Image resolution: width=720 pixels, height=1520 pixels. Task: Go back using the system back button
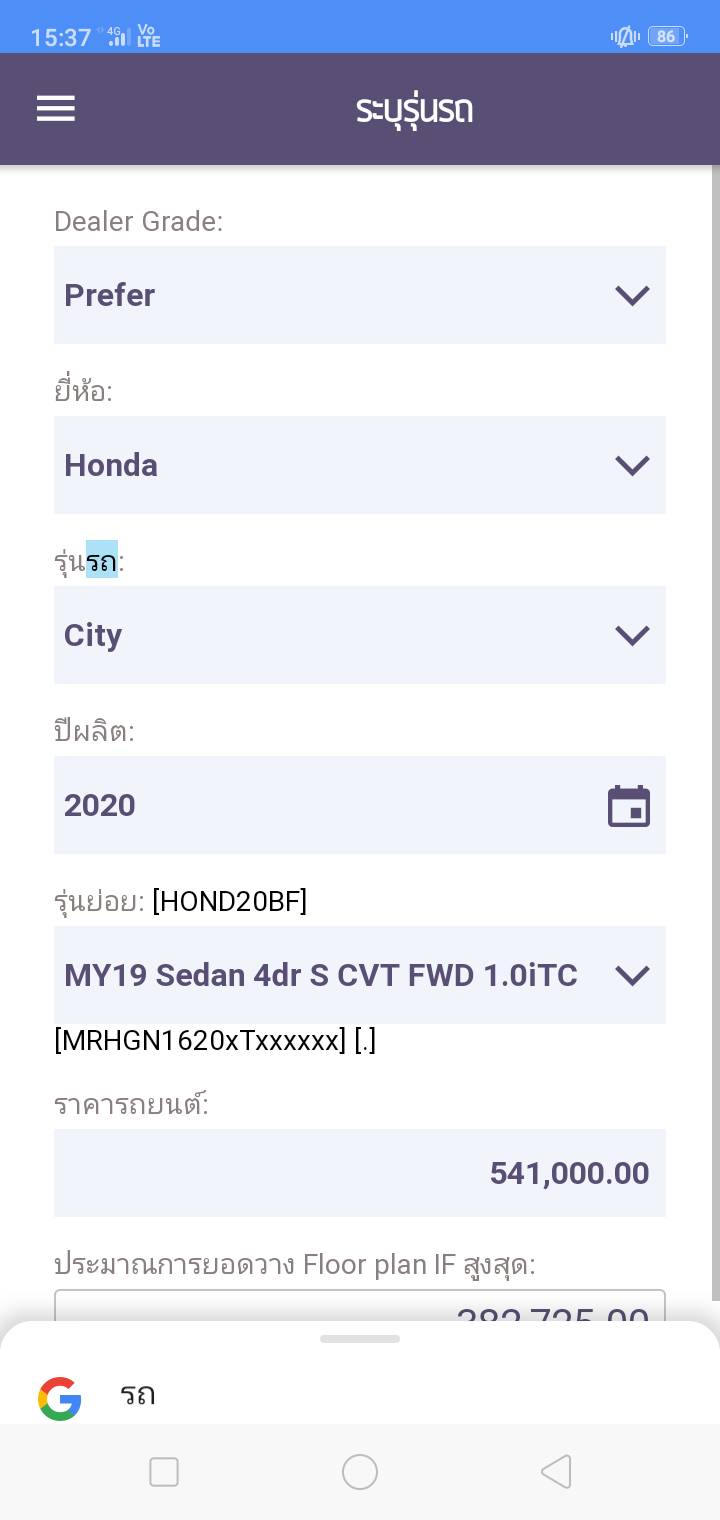click(x=555, y=1472)
